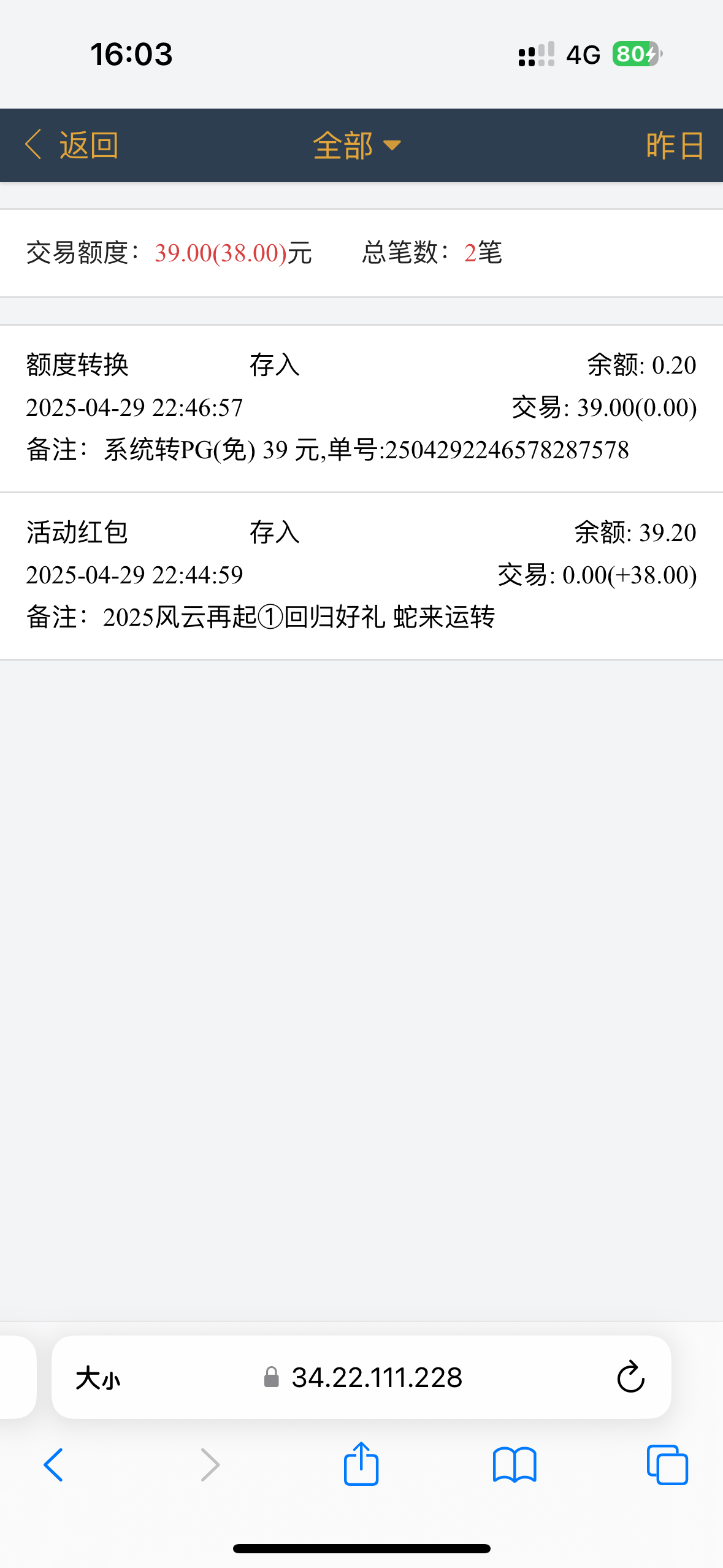Open Safari bookmarks
Image resolution: width=723 pixels, height=1568 pixels.
point(515,1465)
